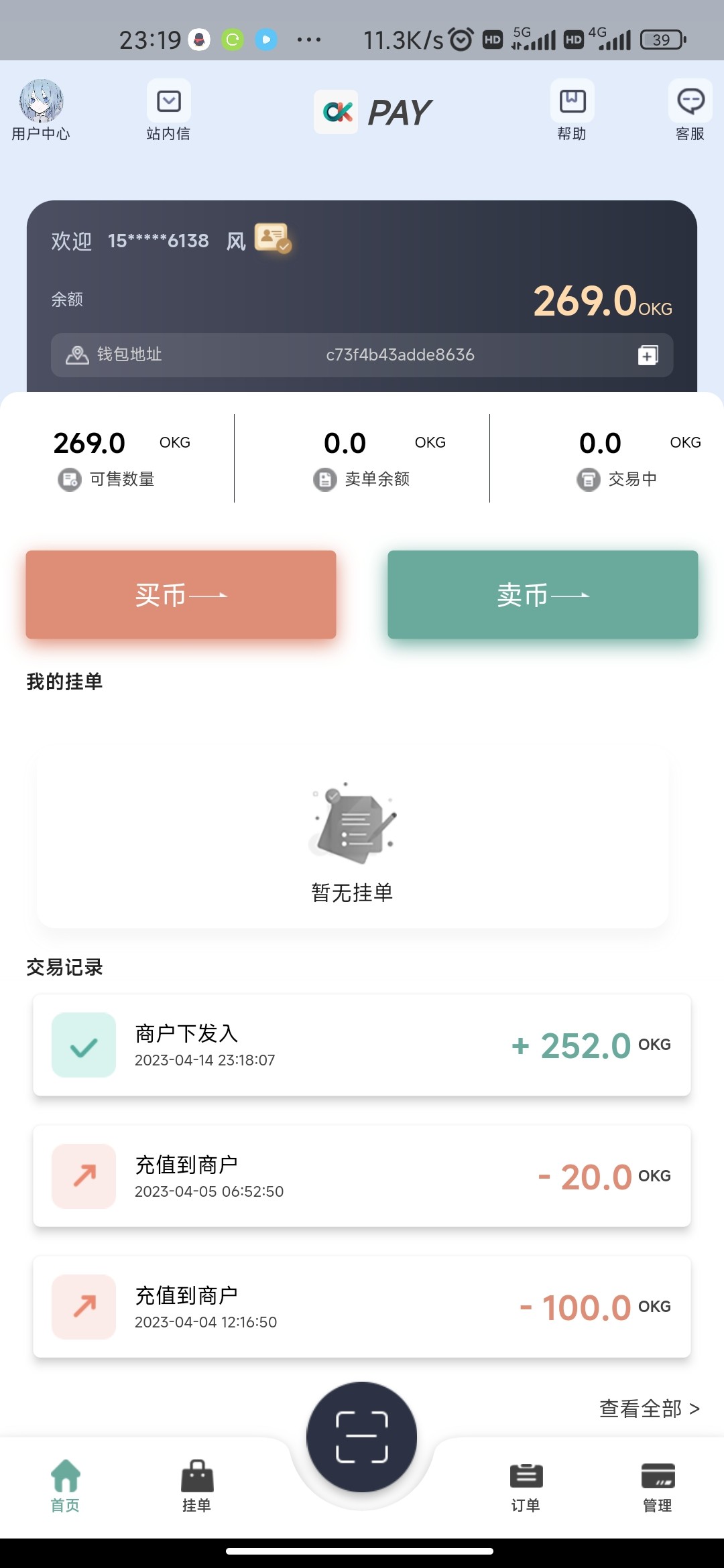
Task: View all records via 查看全部
Action: click(649, 1409)
